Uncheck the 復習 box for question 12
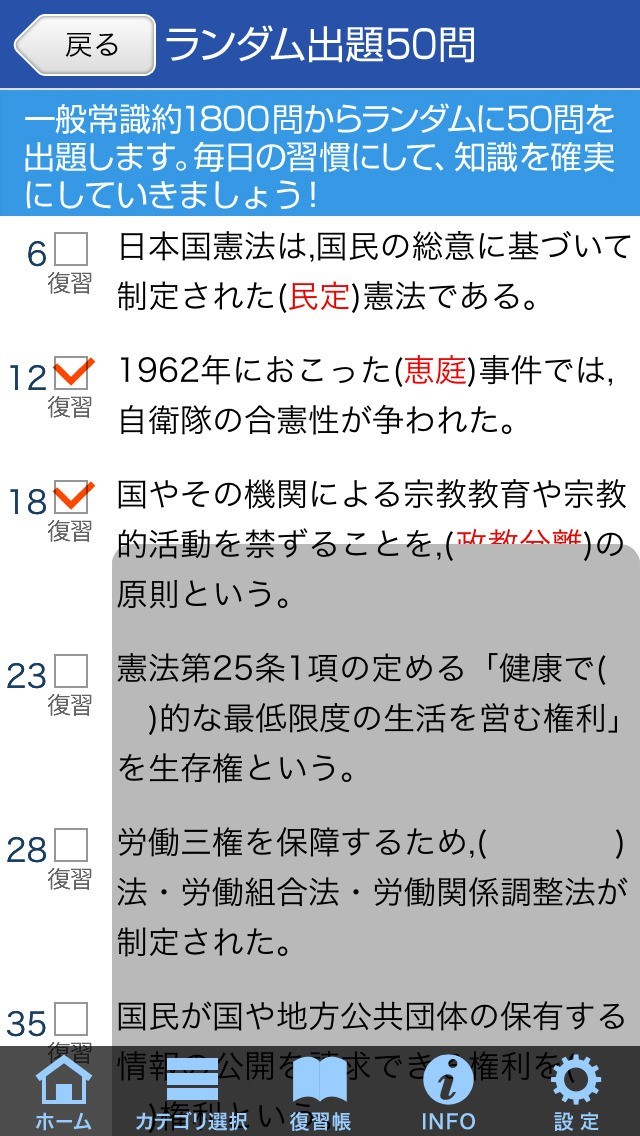The height and width of the screenshot is (1136, 640). click(x=71, y=374)
